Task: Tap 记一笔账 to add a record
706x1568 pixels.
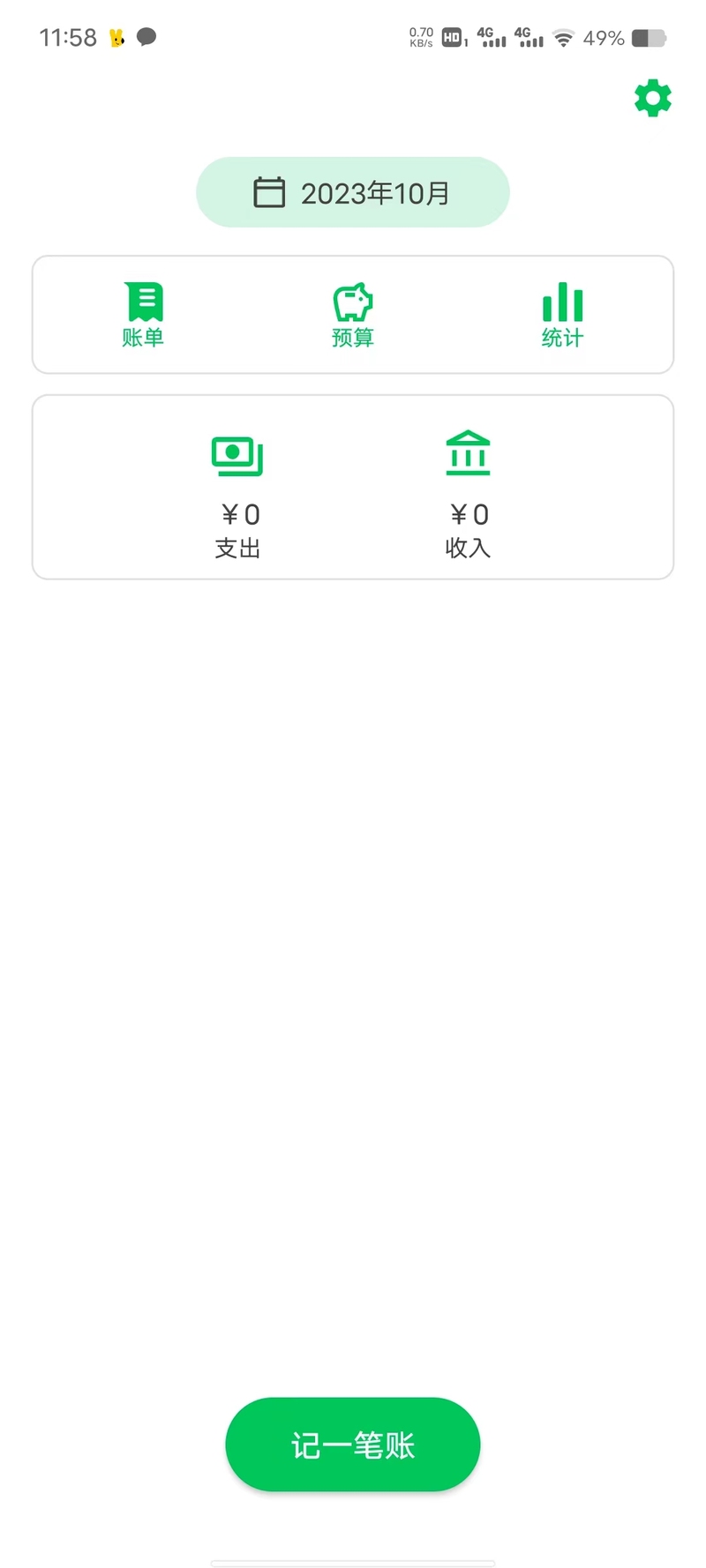Action: click(x=353, y=1445)
